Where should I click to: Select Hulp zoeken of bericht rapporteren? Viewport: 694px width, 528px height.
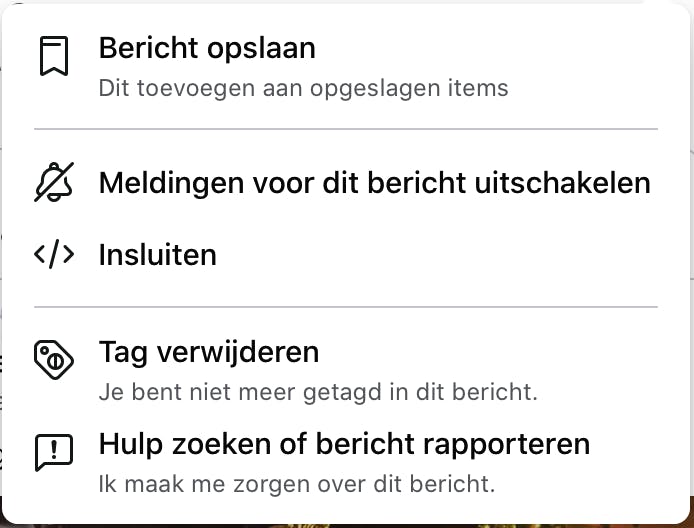[x=343, y=443]
